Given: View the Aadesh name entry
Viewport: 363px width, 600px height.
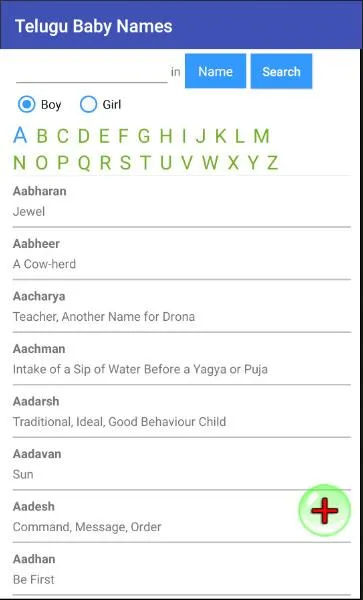Looking at the screenshot, I should tap(155, 516).
